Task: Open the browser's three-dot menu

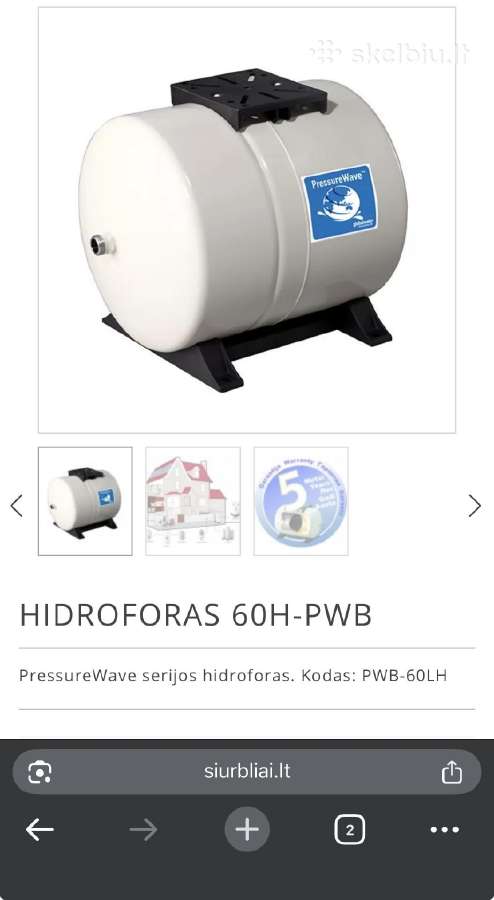Action: (x=445, y=829)
